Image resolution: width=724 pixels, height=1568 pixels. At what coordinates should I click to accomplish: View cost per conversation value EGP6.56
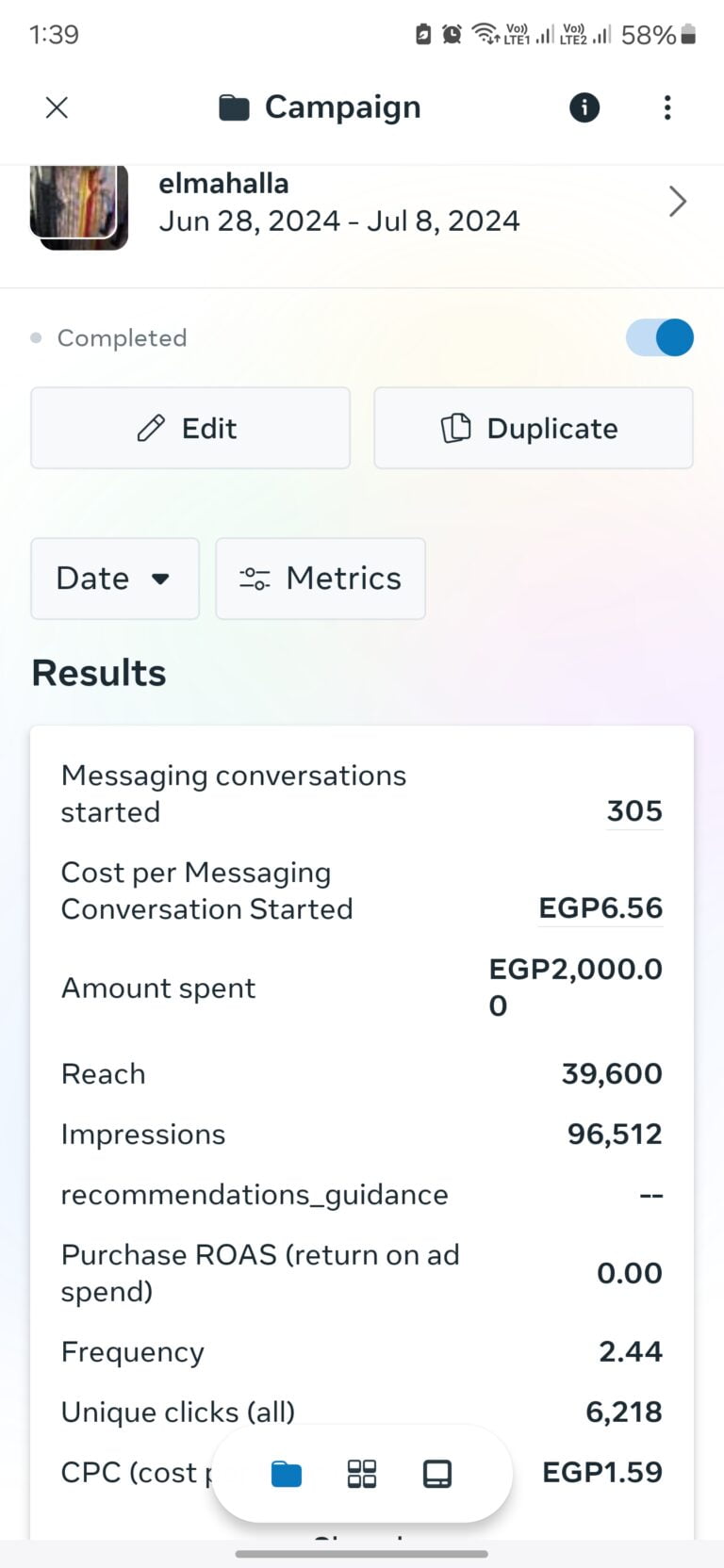coord(601,908)
